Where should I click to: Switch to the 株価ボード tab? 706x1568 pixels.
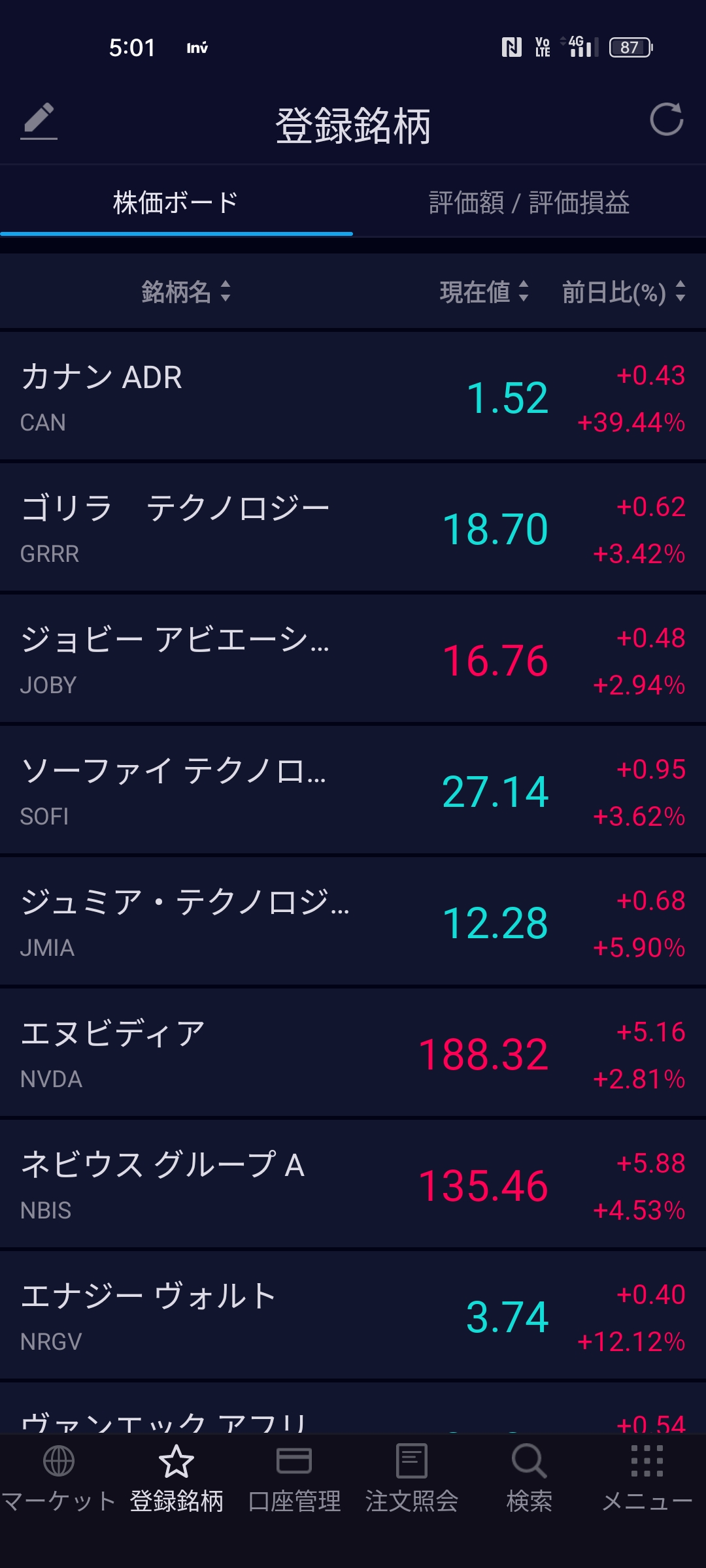pyautogui.click(x=176, y=203)
